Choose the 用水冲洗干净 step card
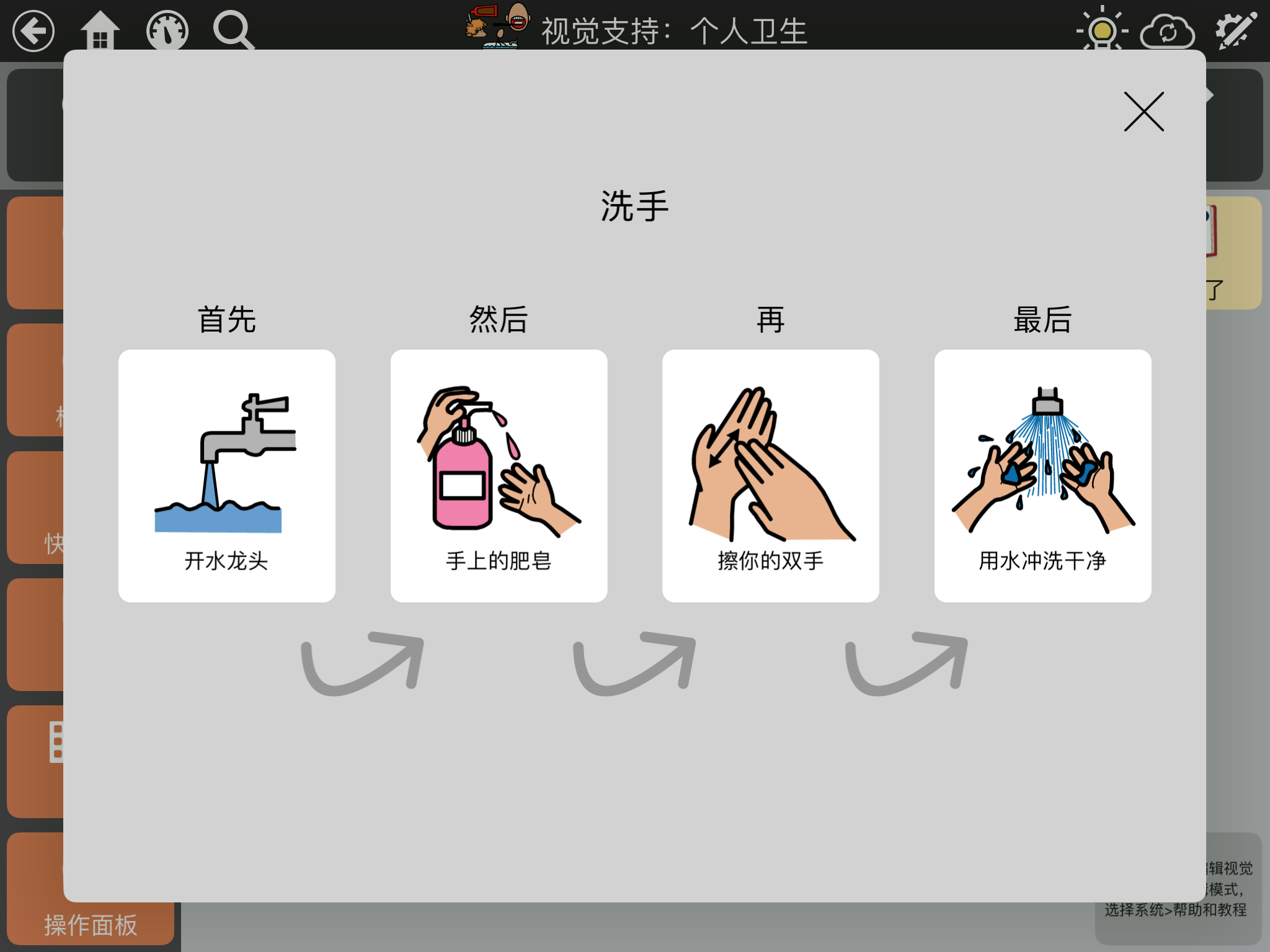 tap(1042, 475)
